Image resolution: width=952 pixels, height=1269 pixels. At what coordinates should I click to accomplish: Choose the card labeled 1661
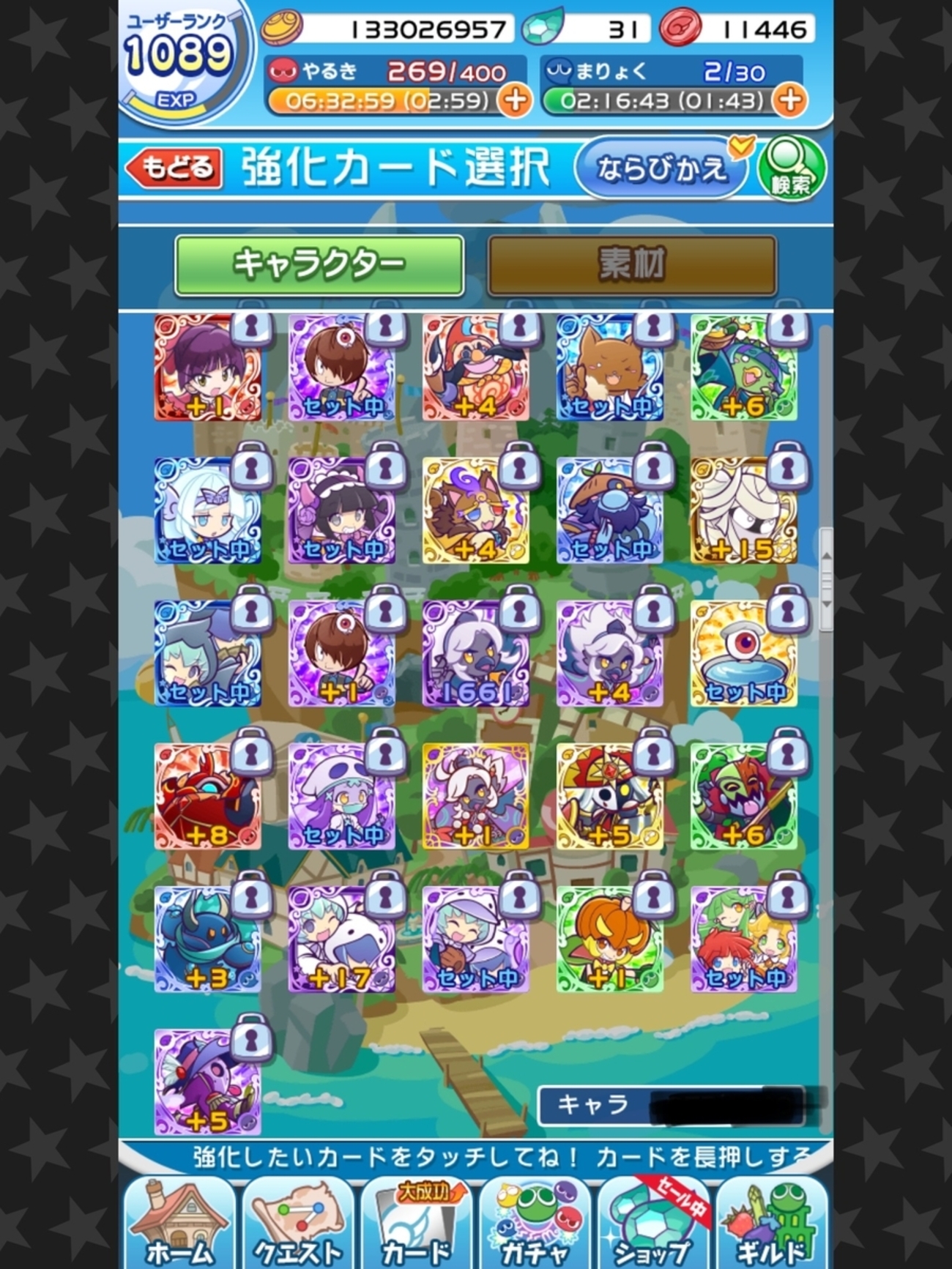(x=476, y=654)
